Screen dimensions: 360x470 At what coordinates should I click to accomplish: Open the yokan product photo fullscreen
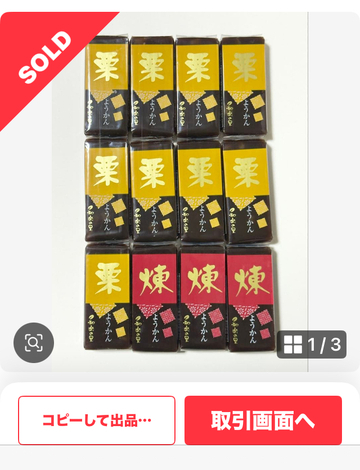[x=180, y=192]
